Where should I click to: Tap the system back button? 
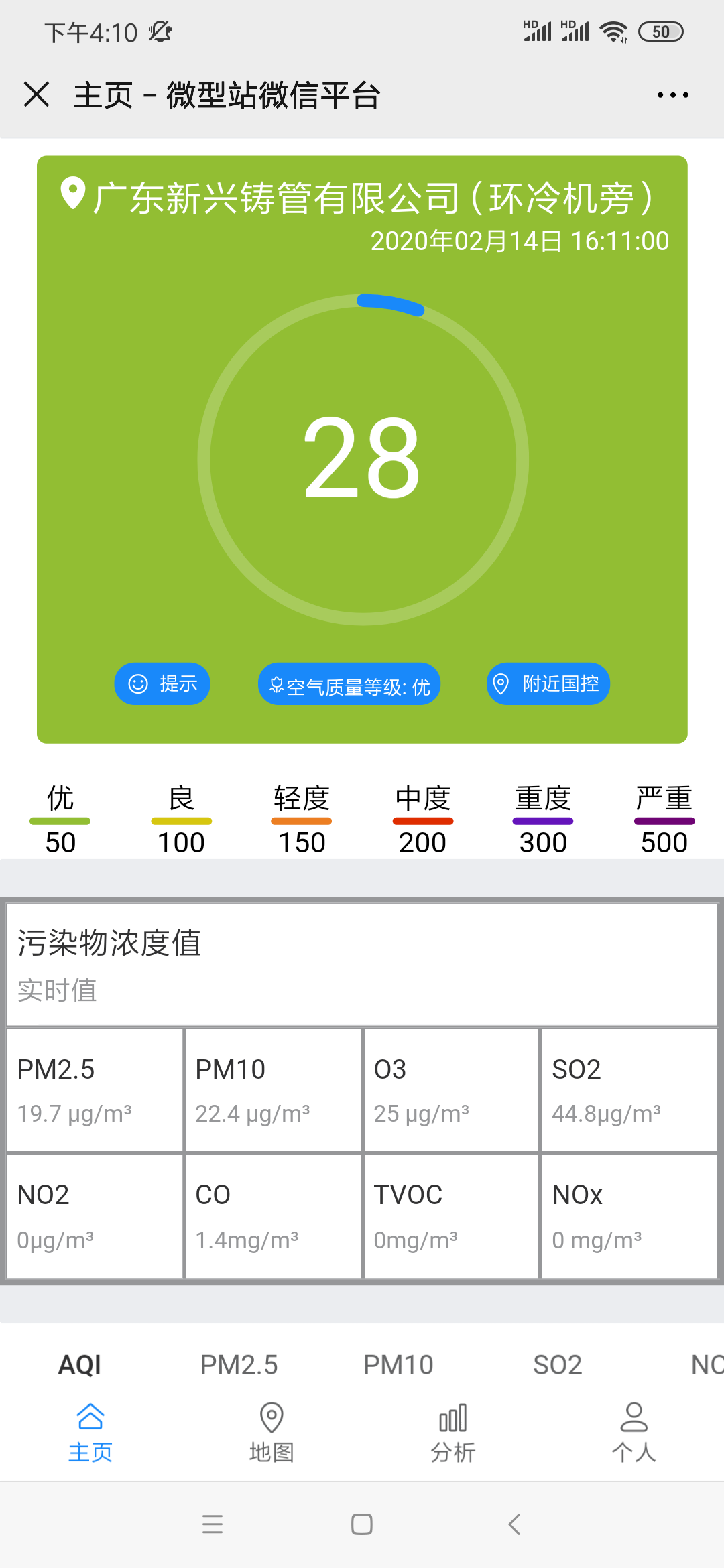tap(514, 1524)
